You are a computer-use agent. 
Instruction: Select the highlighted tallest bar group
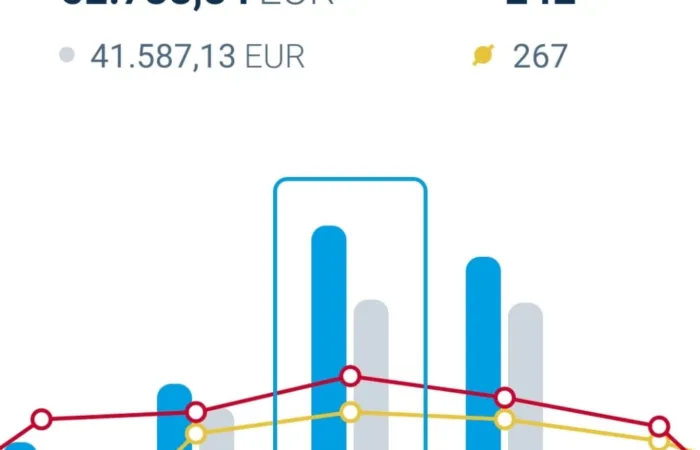(350, 320)
